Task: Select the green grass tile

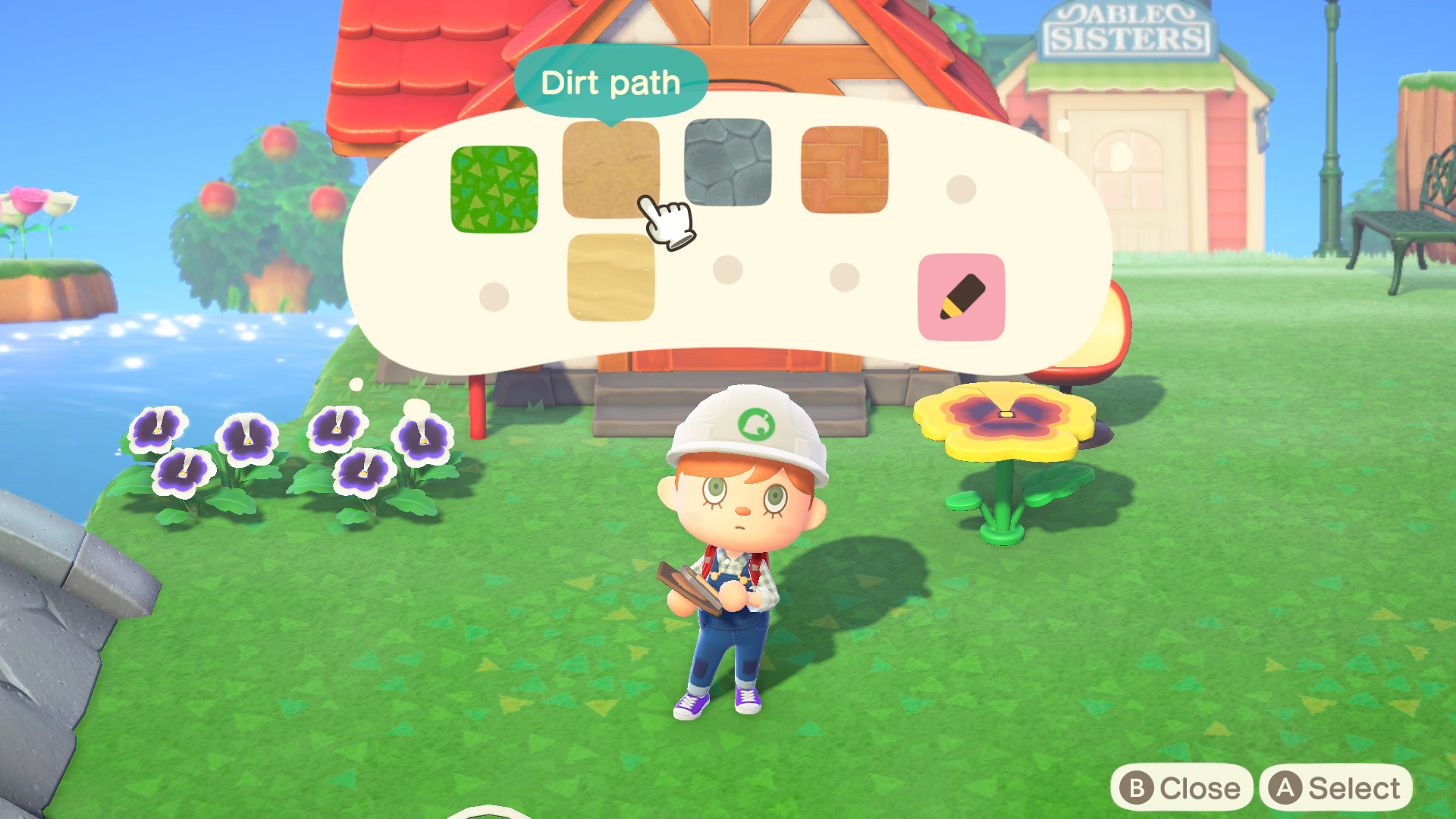Action: (494, 190)
